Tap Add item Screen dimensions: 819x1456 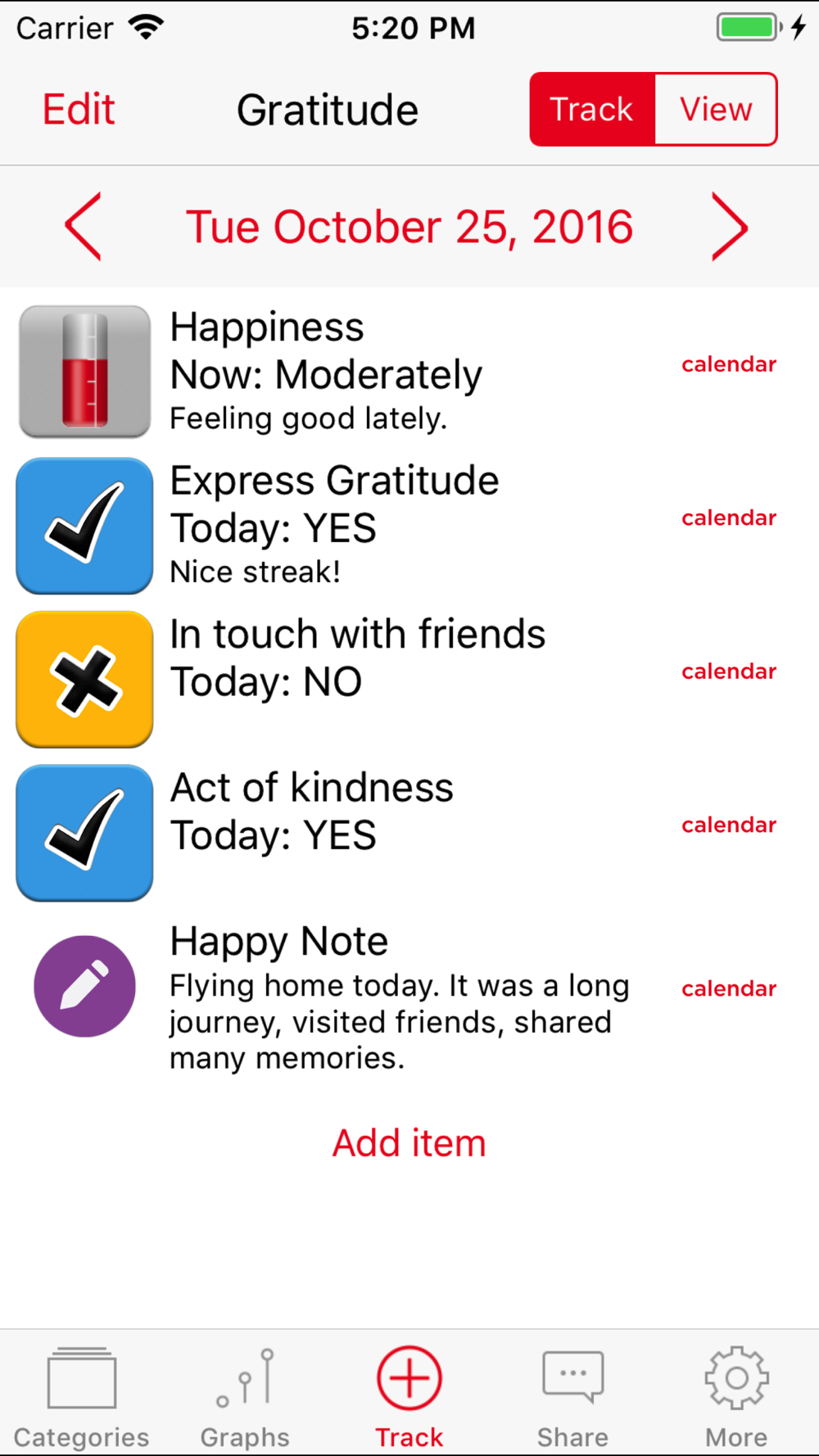point(409,1143)
